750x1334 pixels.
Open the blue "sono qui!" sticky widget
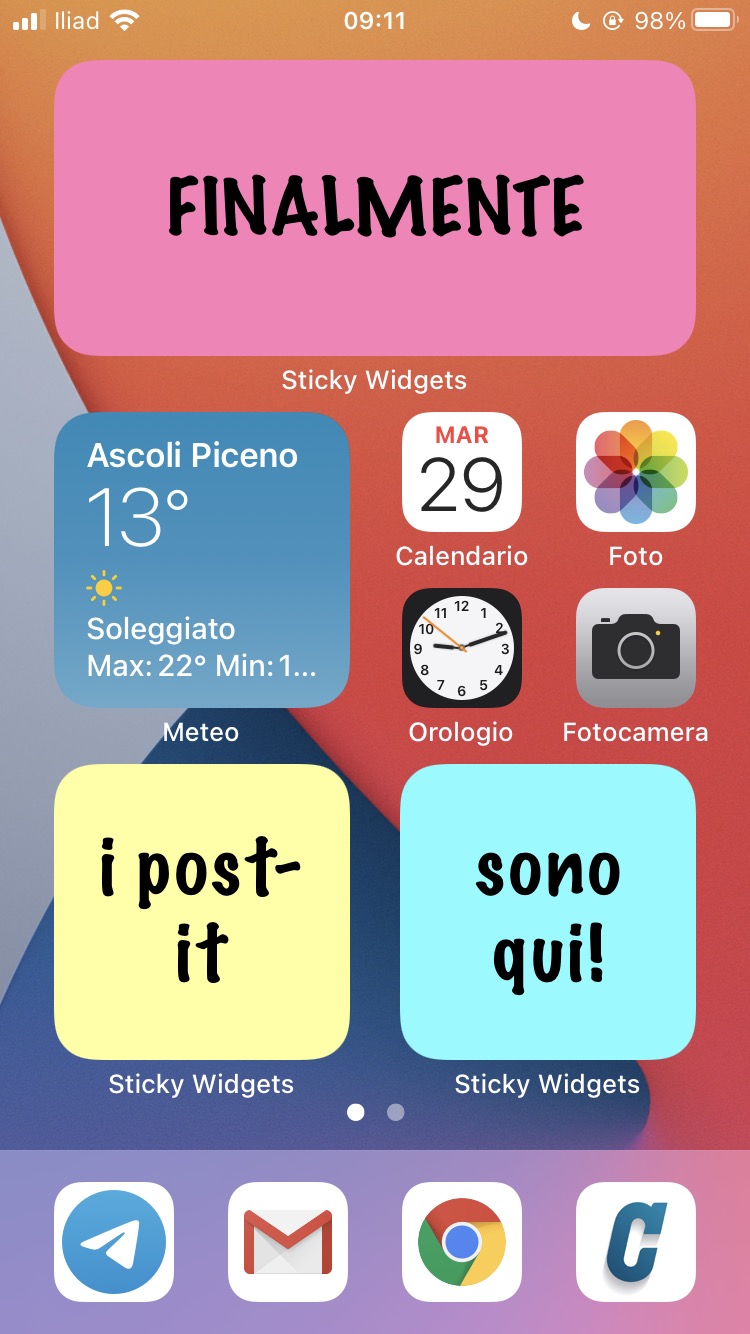point(548,911)
